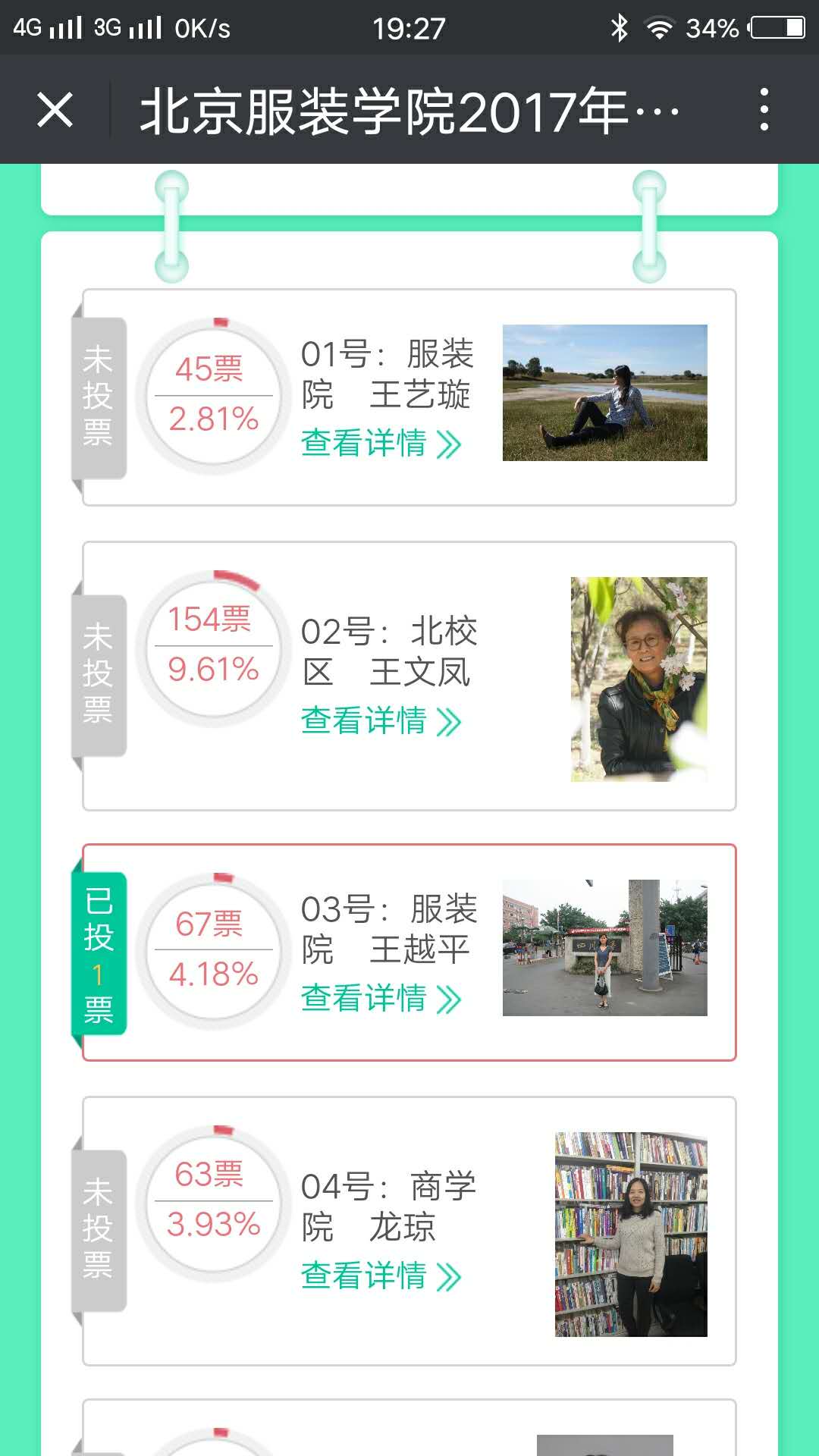The height and width of the screenshot is (1456, 819).
Task: Tap 未投票 tab for candidate 01号
Action: click(x=99, y=397)
